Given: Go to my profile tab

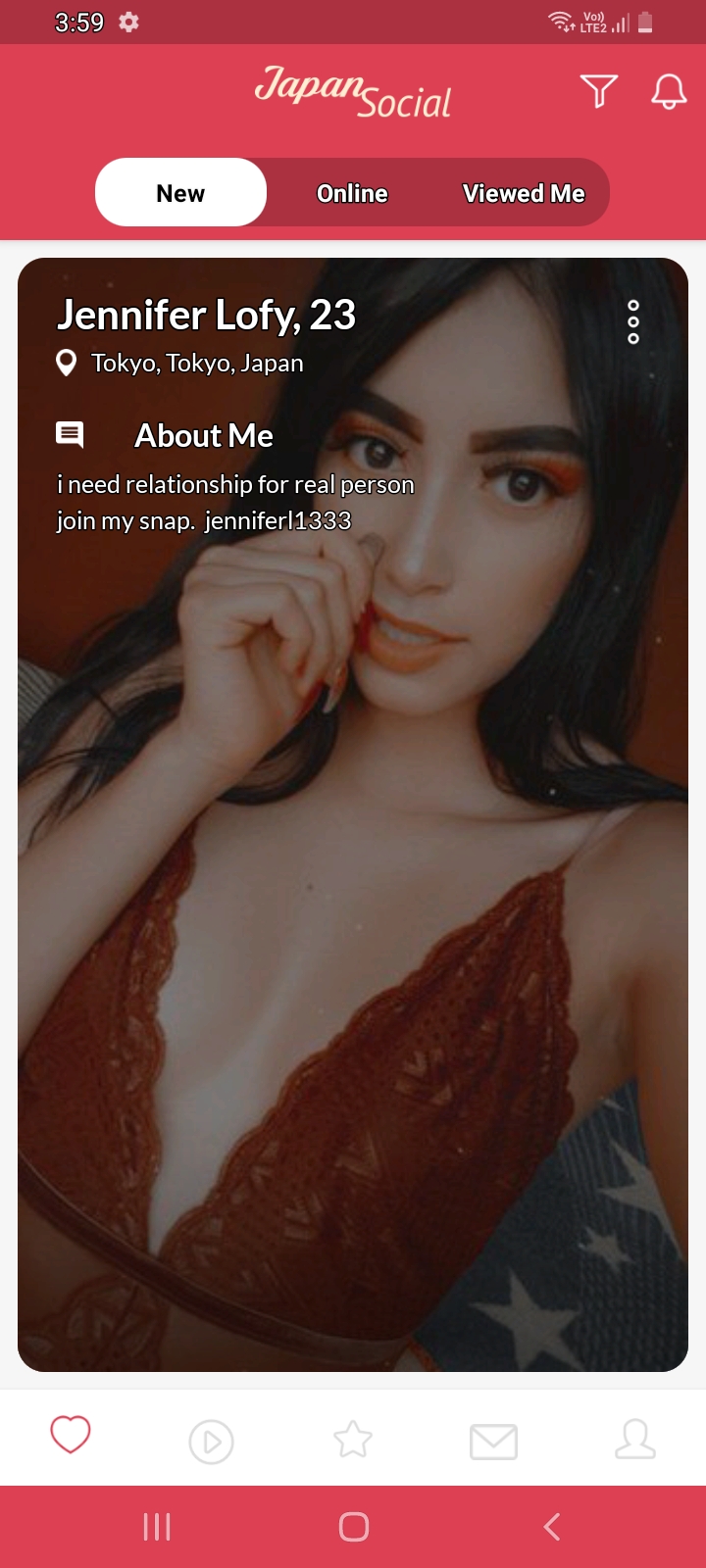Looking at the screenshot, I should (x=634, y=1440).
